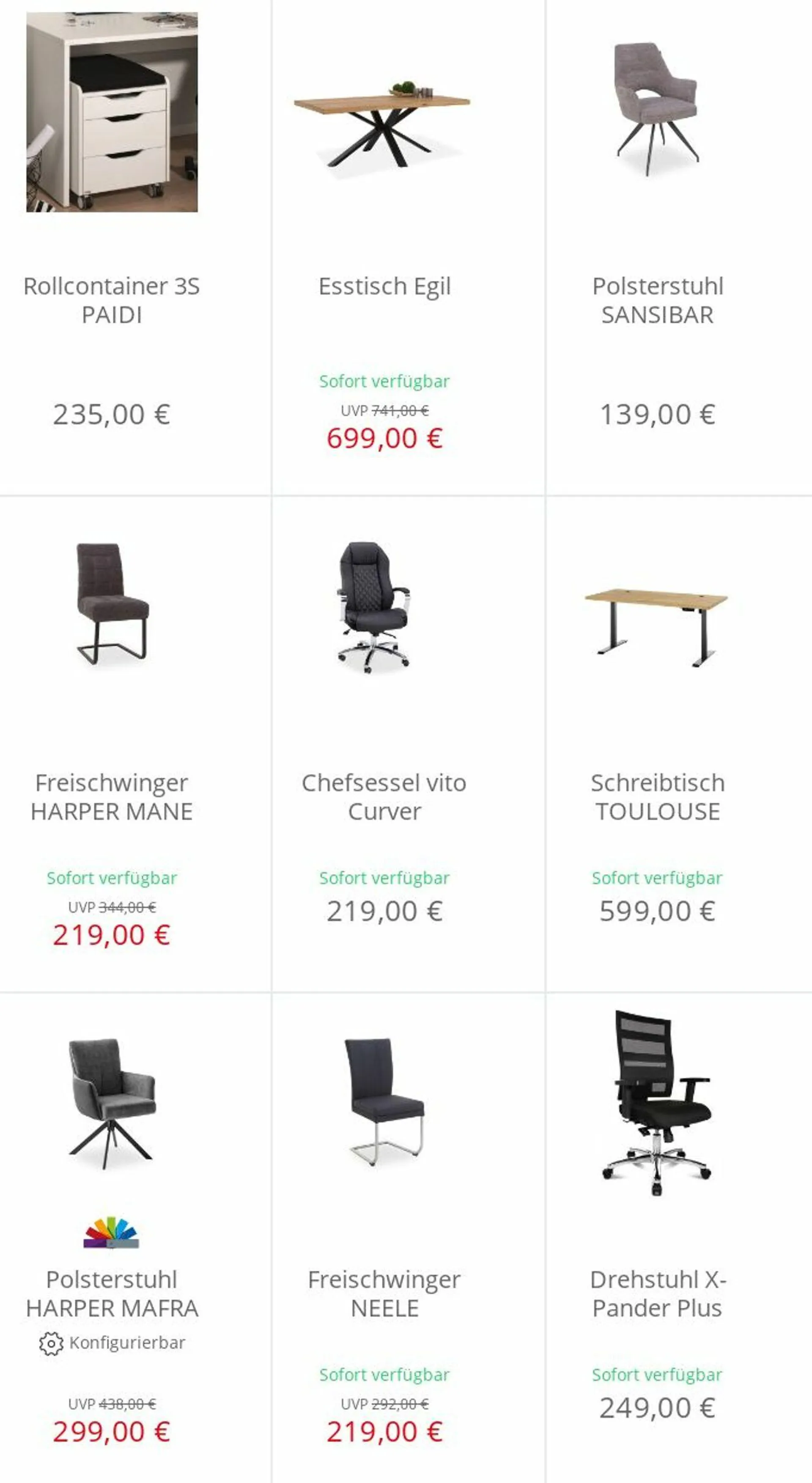
Task: Open the Rollcontainer 3S PAIDI product
Action: (112, 300)
